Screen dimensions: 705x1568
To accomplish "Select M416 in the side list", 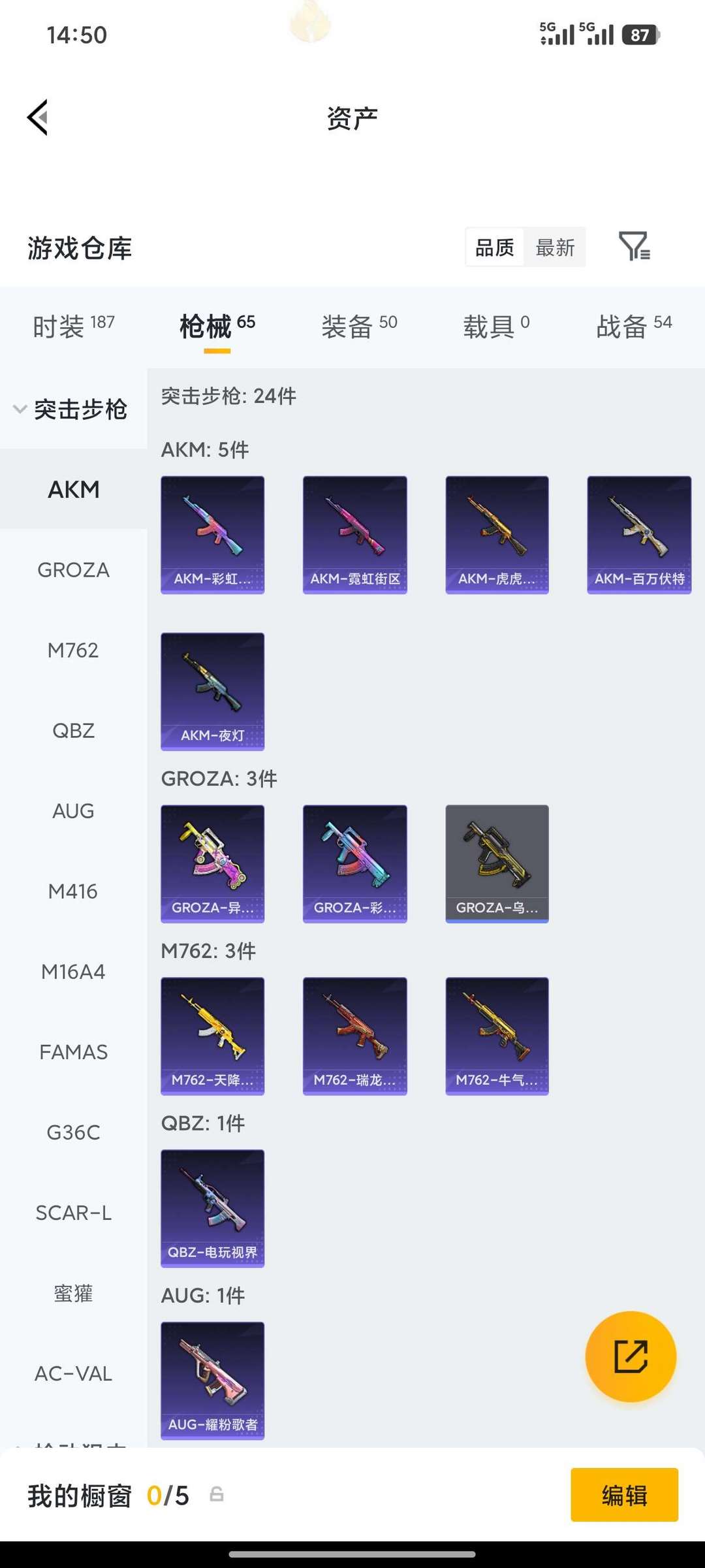I will [73, 891].
